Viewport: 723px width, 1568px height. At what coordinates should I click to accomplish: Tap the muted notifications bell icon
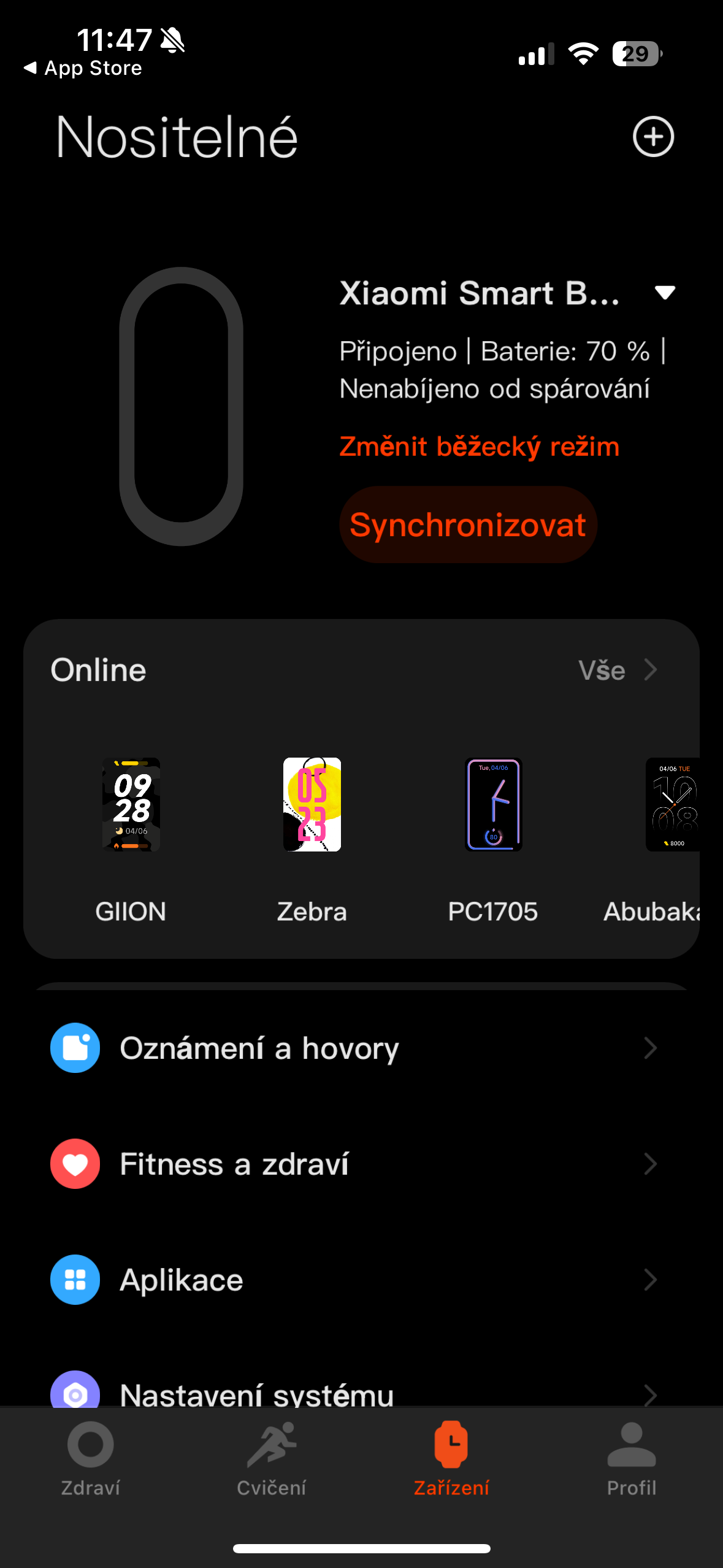click(x=172, y=39)
